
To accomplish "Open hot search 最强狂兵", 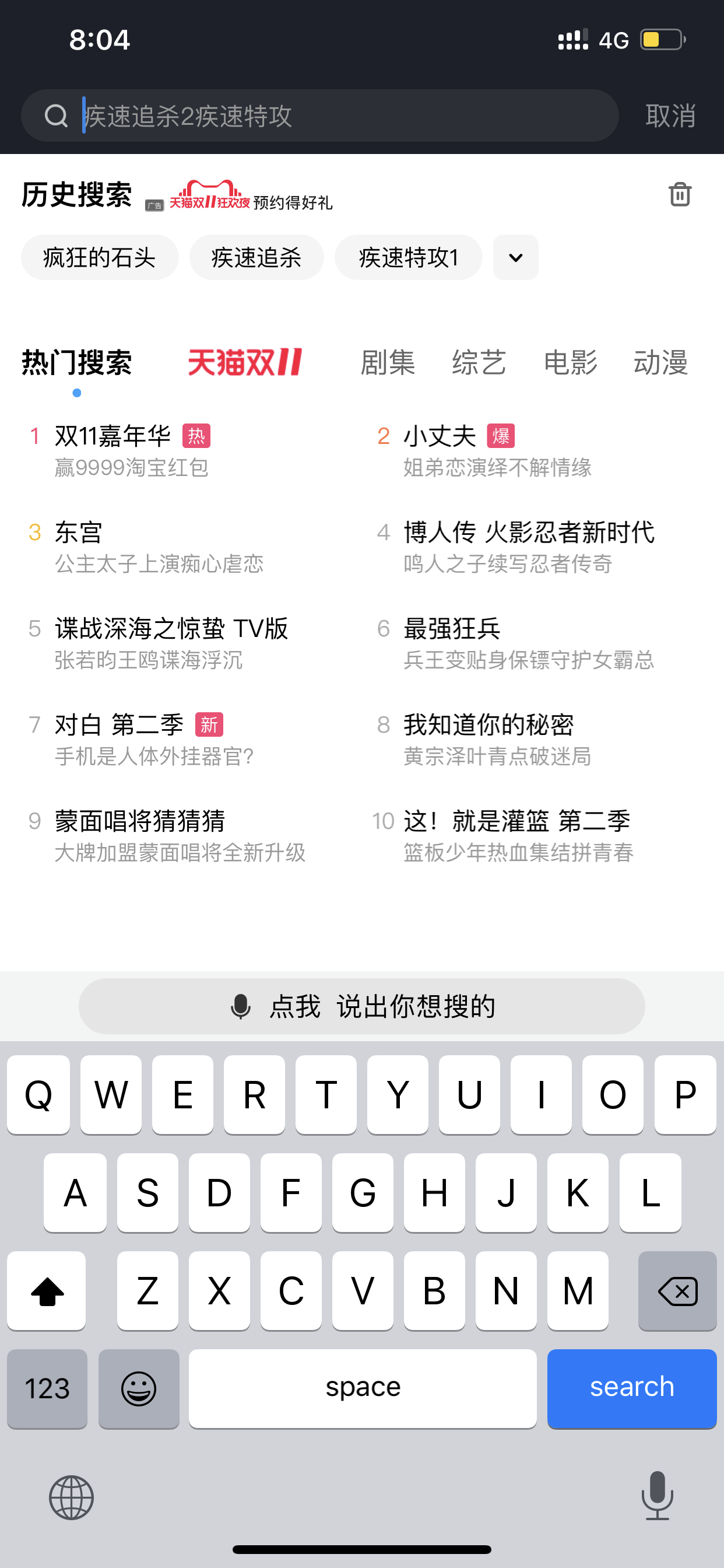I will tap(515, 643).
